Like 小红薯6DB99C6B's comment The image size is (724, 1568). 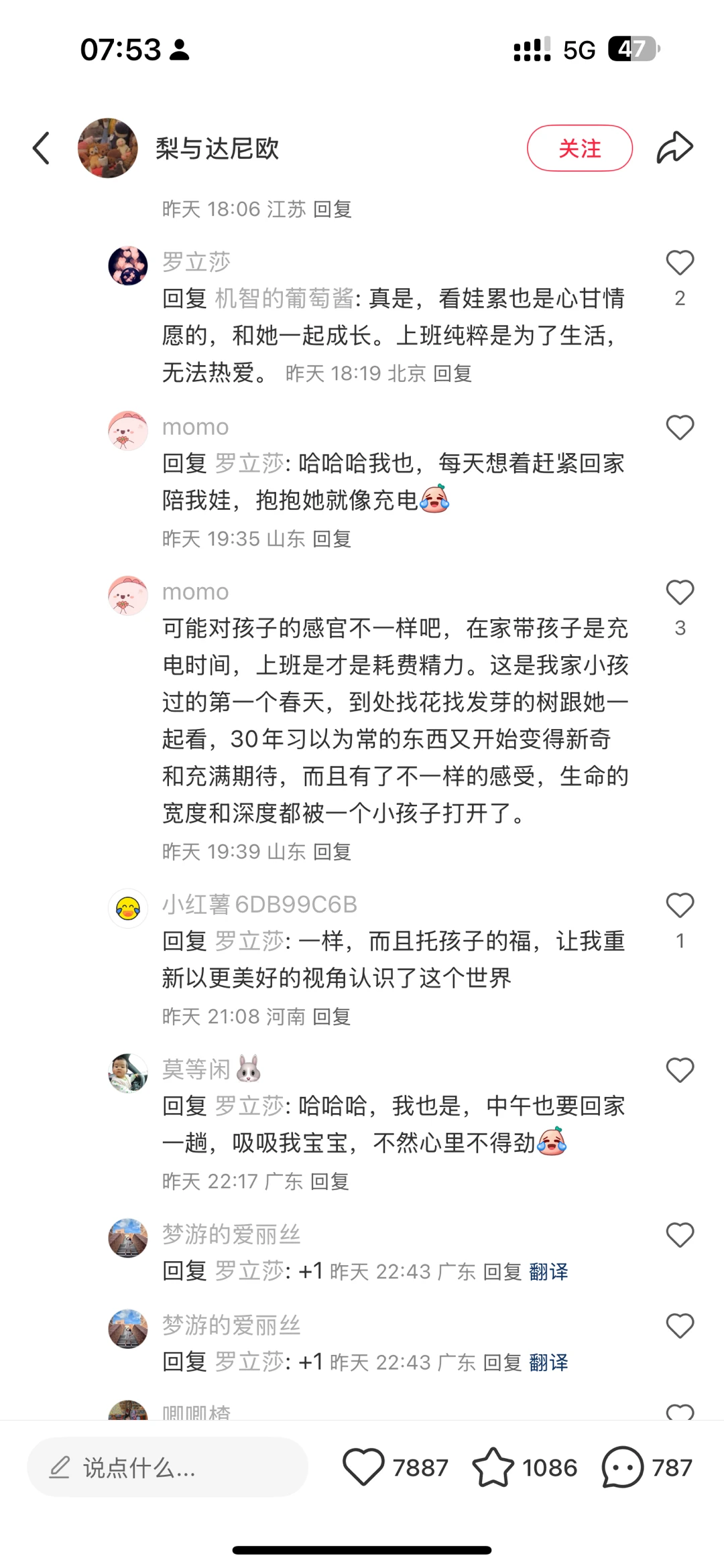[679, 905]
